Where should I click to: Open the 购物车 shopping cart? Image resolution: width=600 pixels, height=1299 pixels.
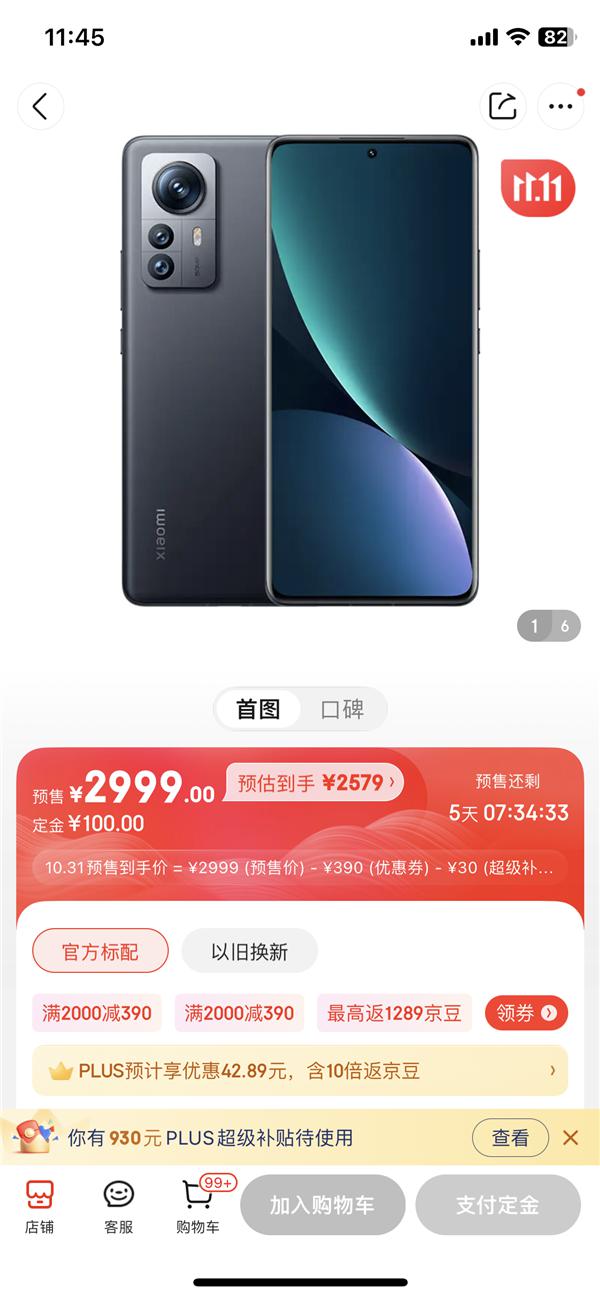click(198, 1206)
